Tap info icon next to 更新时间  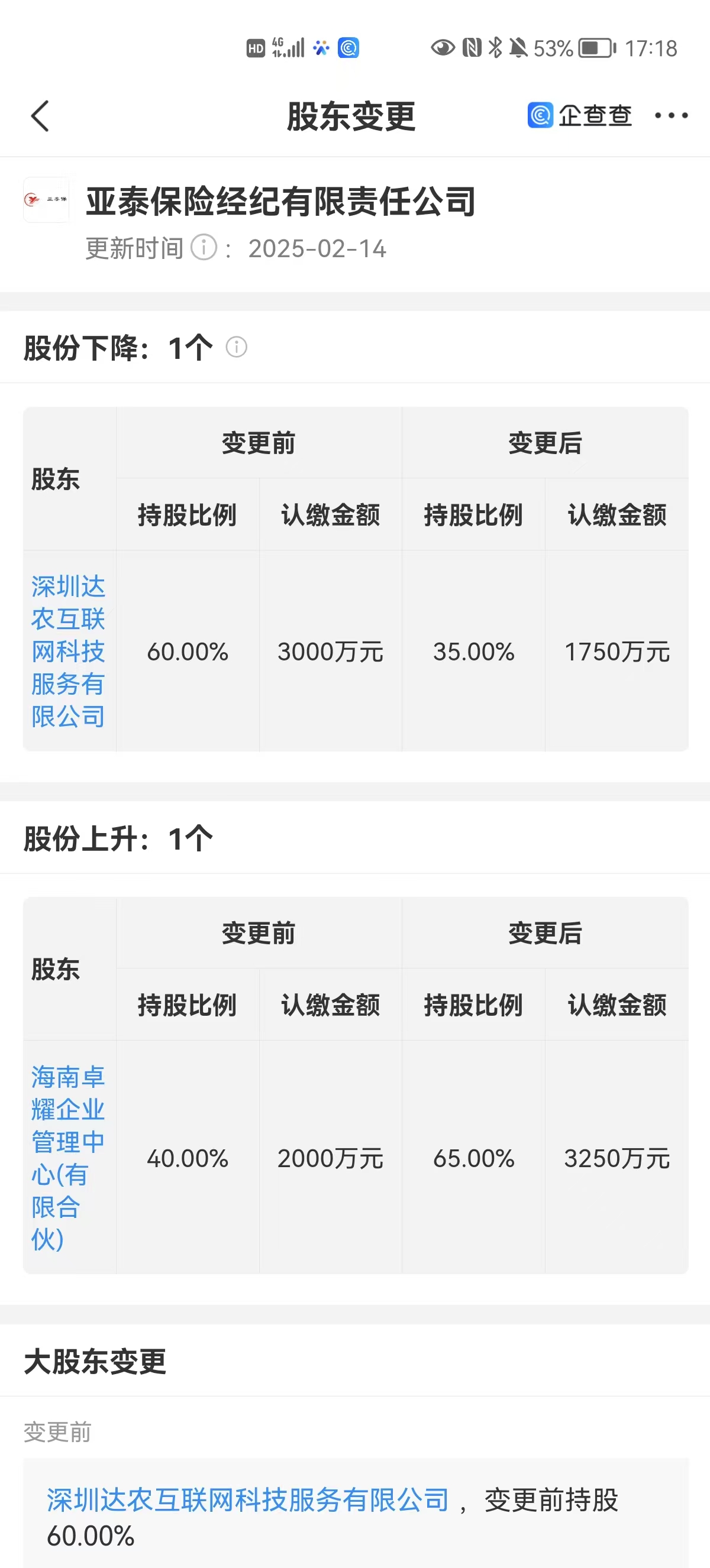click(x=204, y=248)
